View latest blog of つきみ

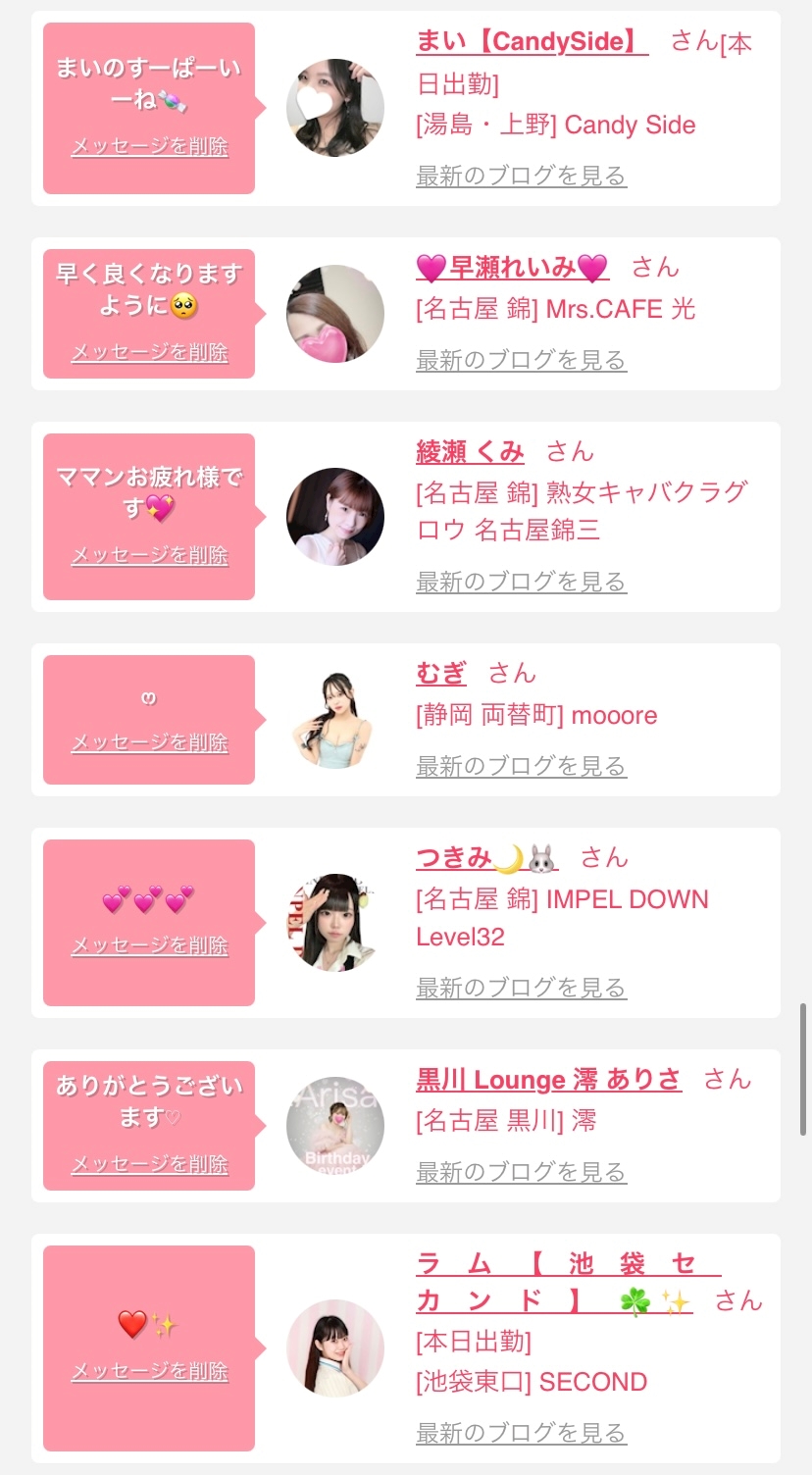521,989
